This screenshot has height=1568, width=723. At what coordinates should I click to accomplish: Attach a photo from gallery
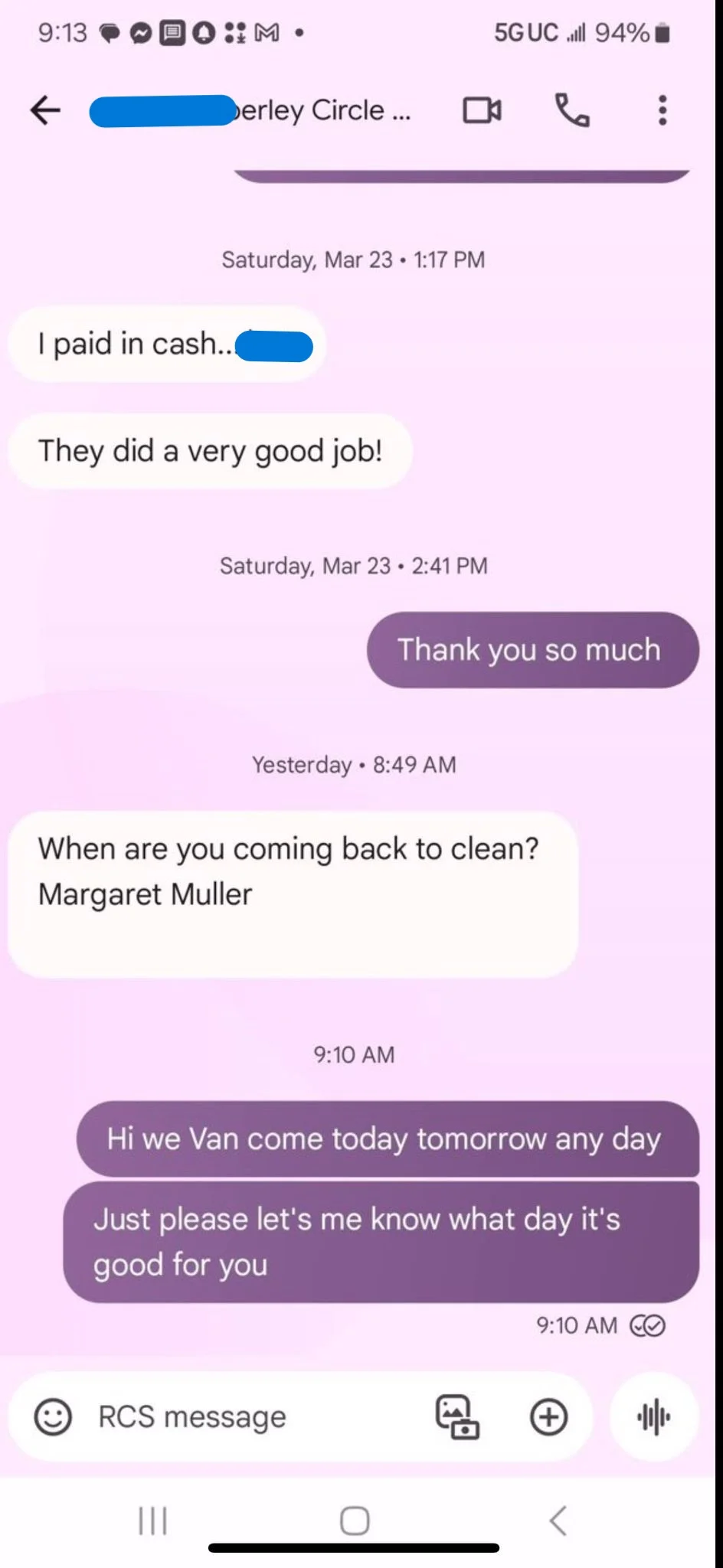(x=457, y=1416)
